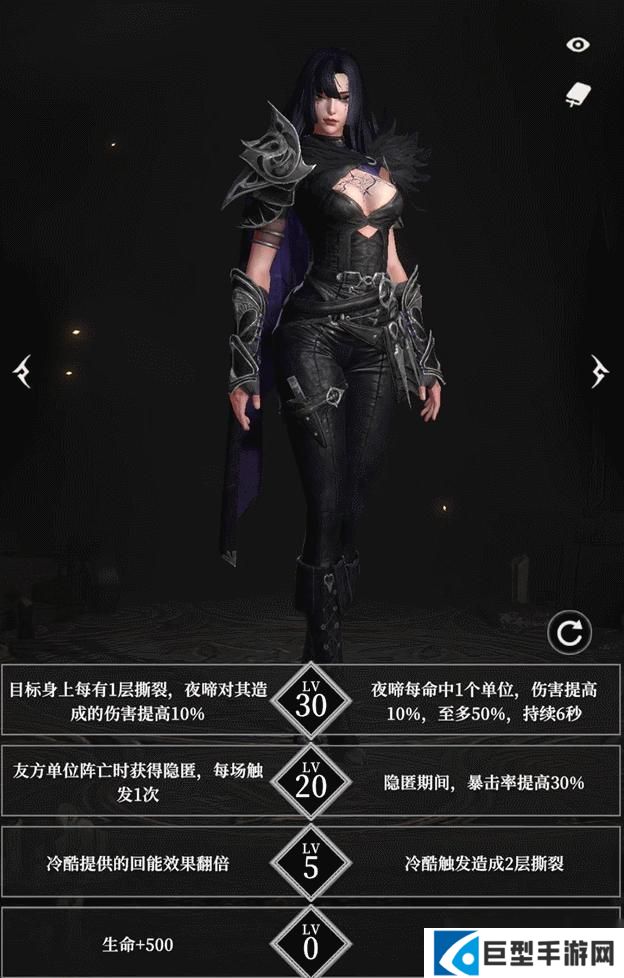Choose the LV 20 talent 暴击率提高30%
This screenshot has height=978, width=624.
484,781
